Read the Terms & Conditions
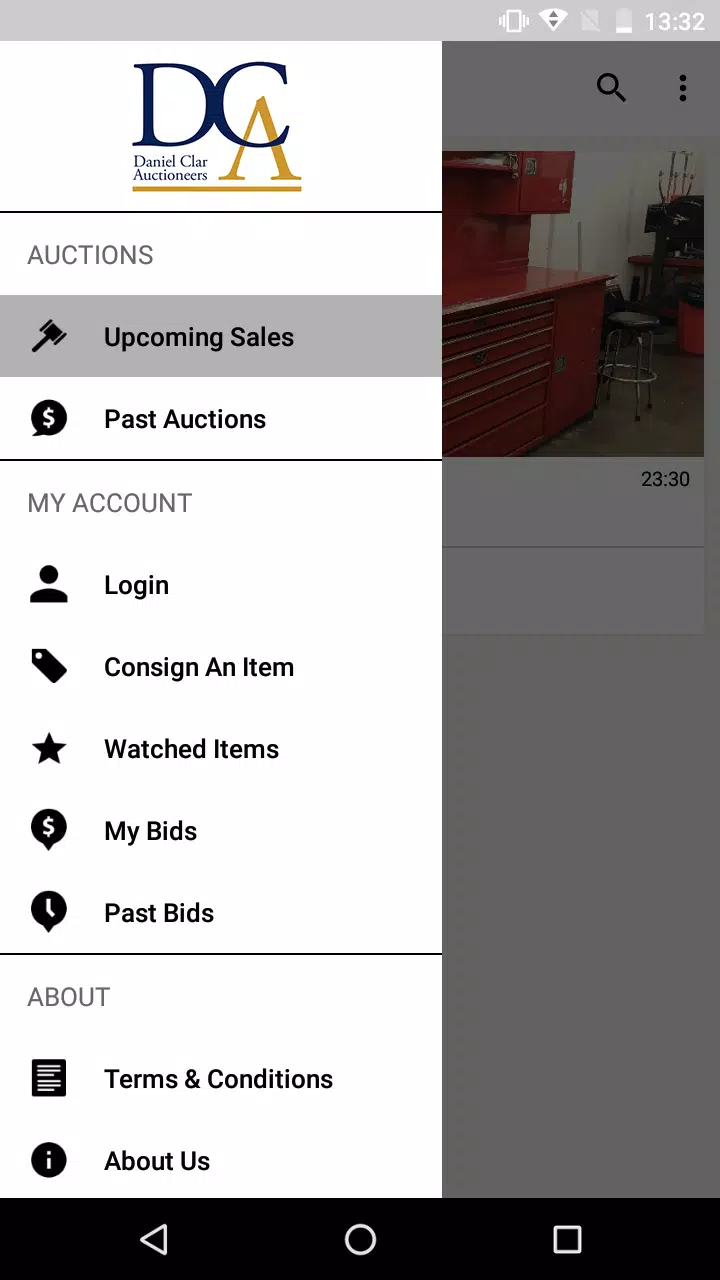Viewport: 720px width, 1280px height. click(x=218, y=1079)
